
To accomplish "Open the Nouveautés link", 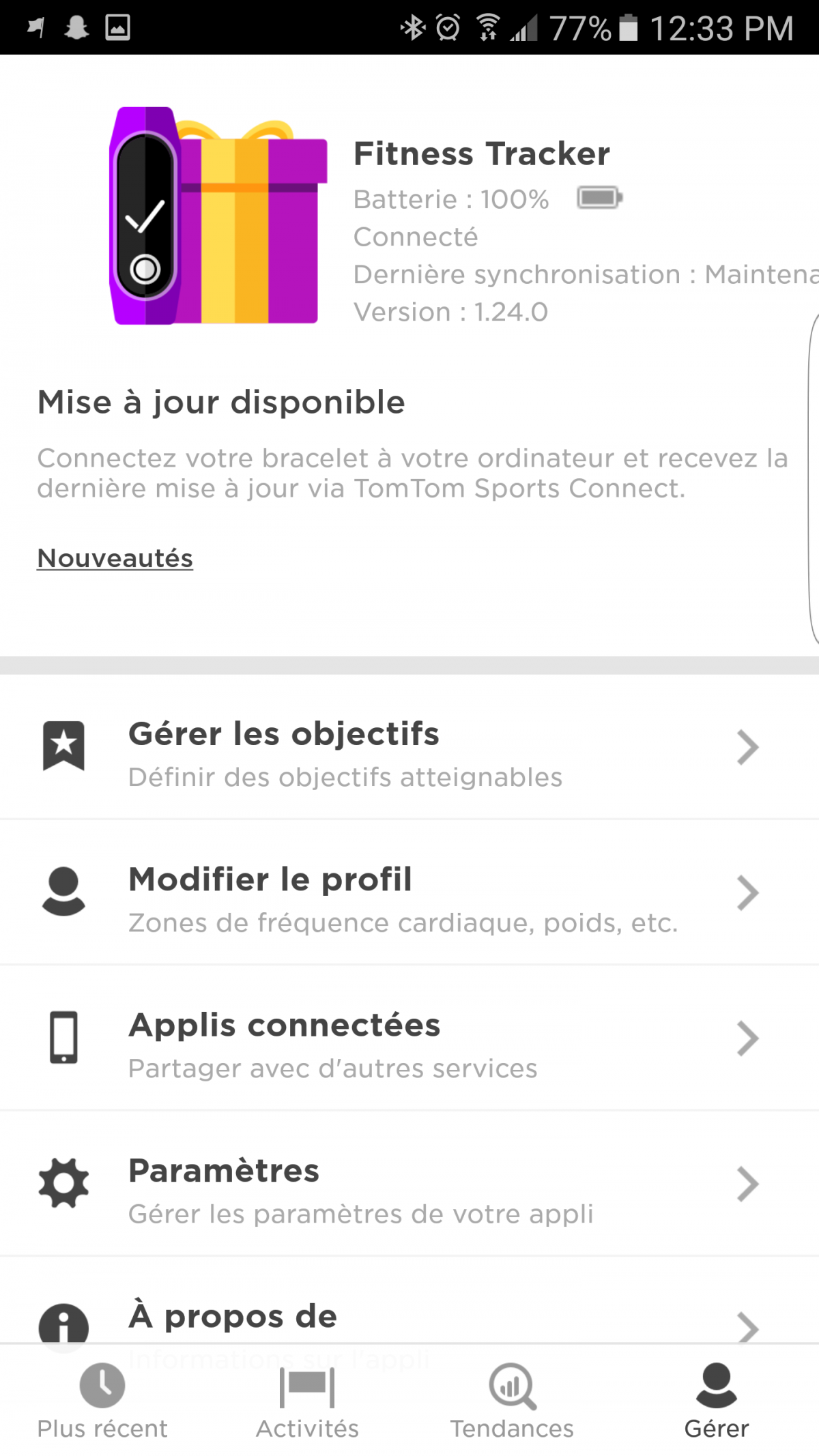I will (x=115, y=558).
